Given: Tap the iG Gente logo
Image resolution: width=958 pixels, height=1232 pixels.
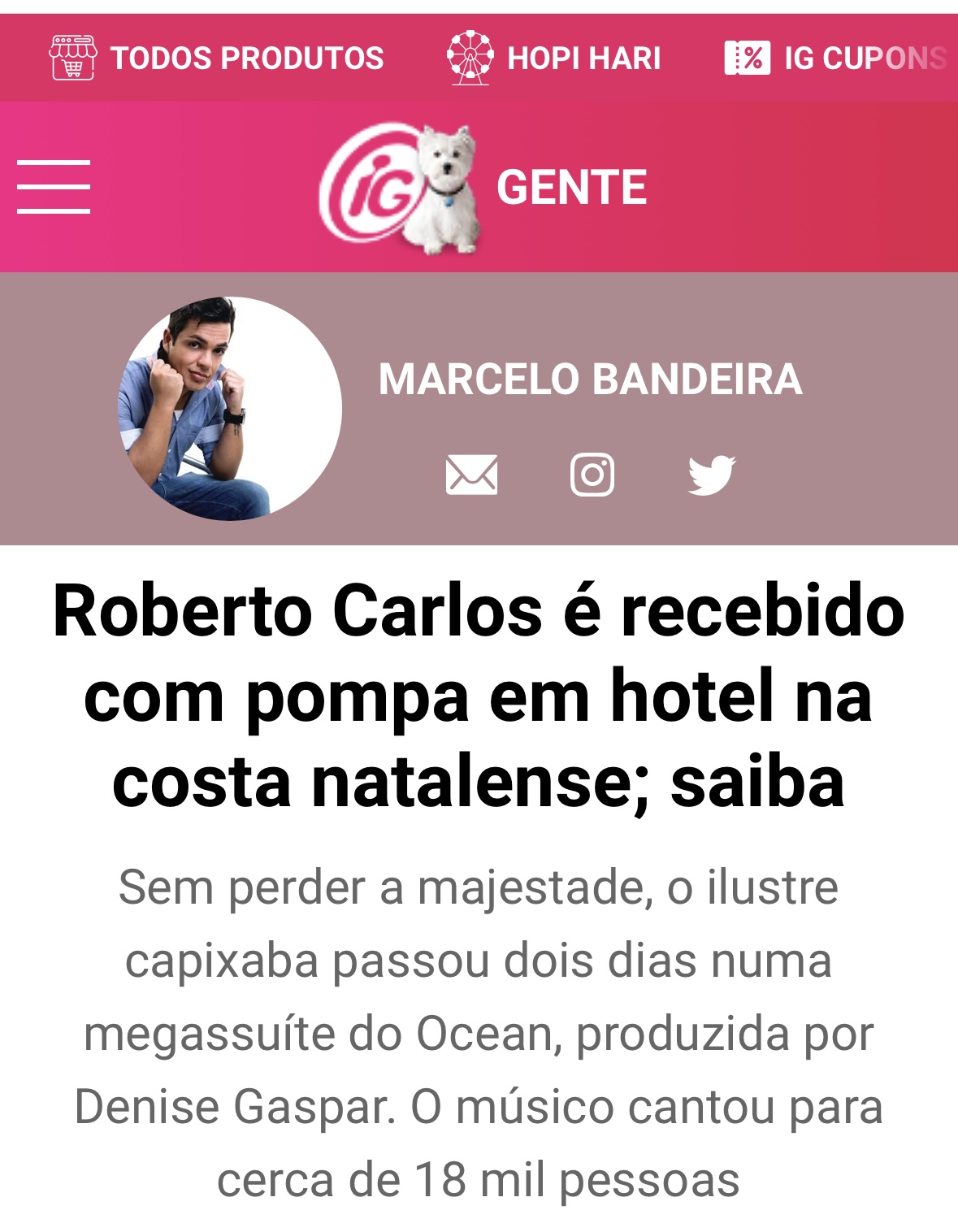Looking at the screenshot, I should coord(483,188).
